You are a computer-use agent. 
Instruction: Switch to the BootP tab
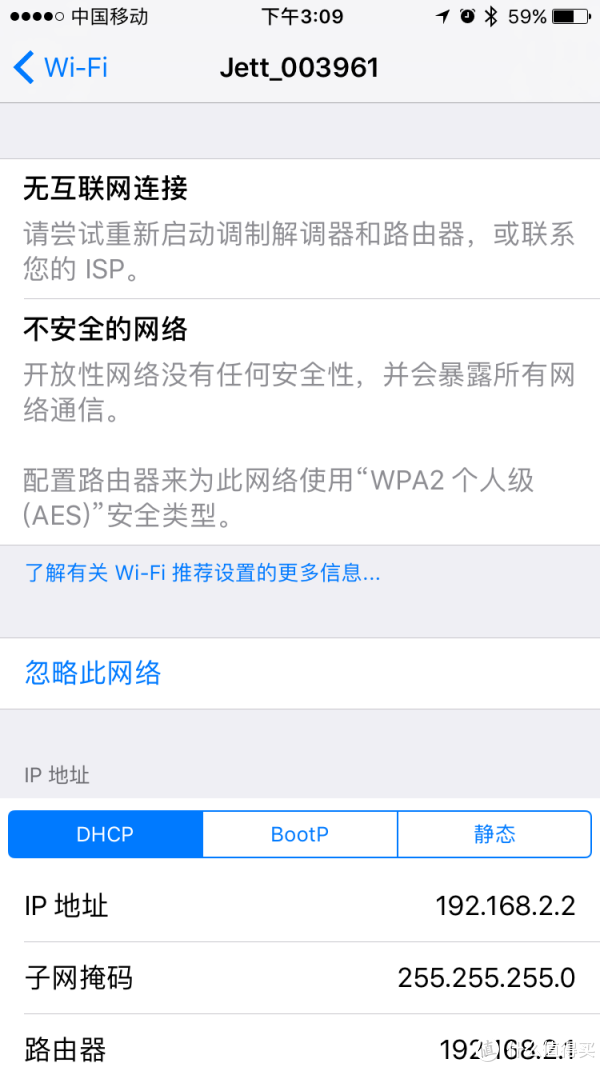(x=300, y=834)
